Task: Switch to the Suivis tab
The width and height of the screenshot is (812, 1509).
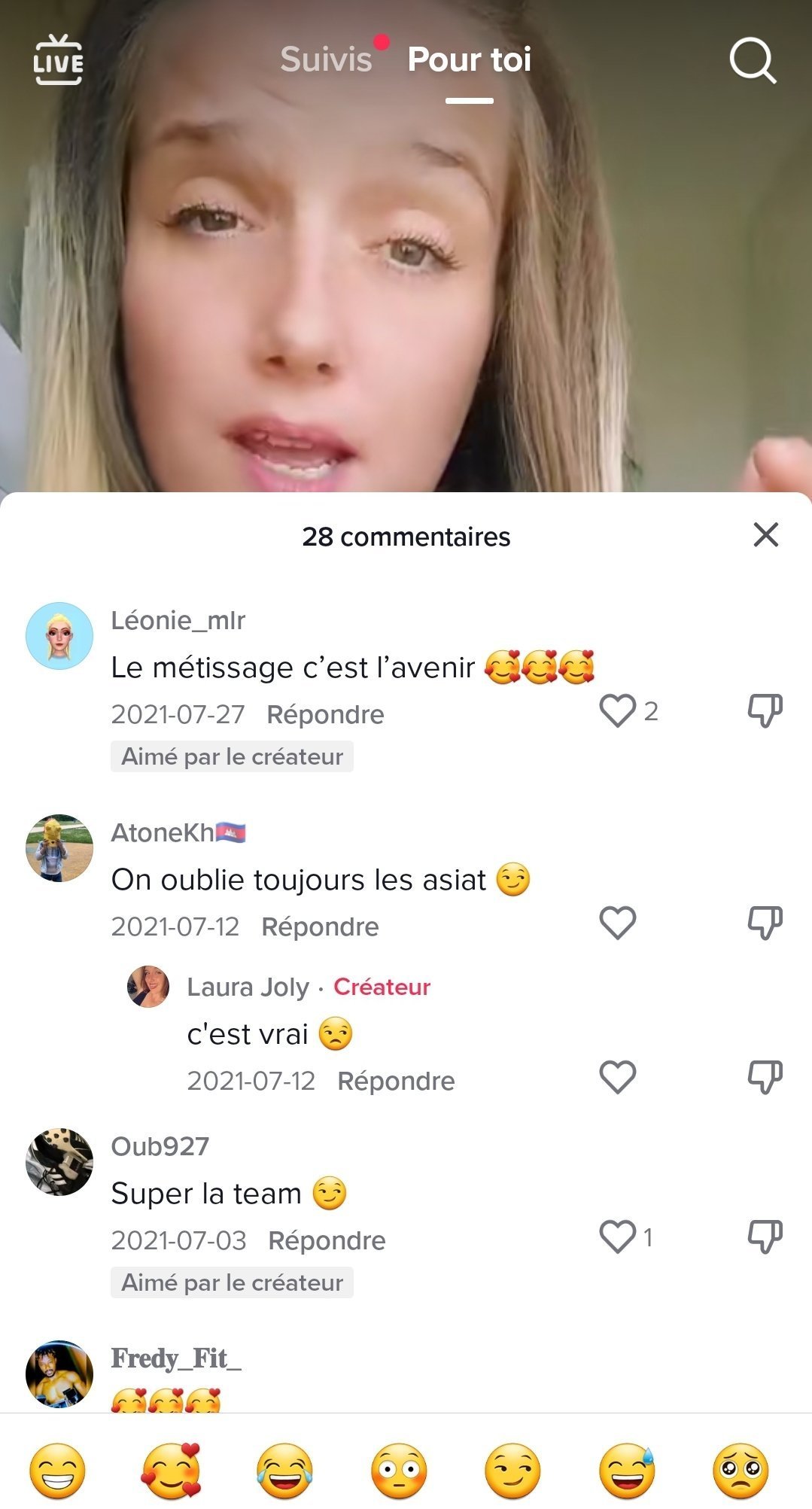Action: pos(326,59)
